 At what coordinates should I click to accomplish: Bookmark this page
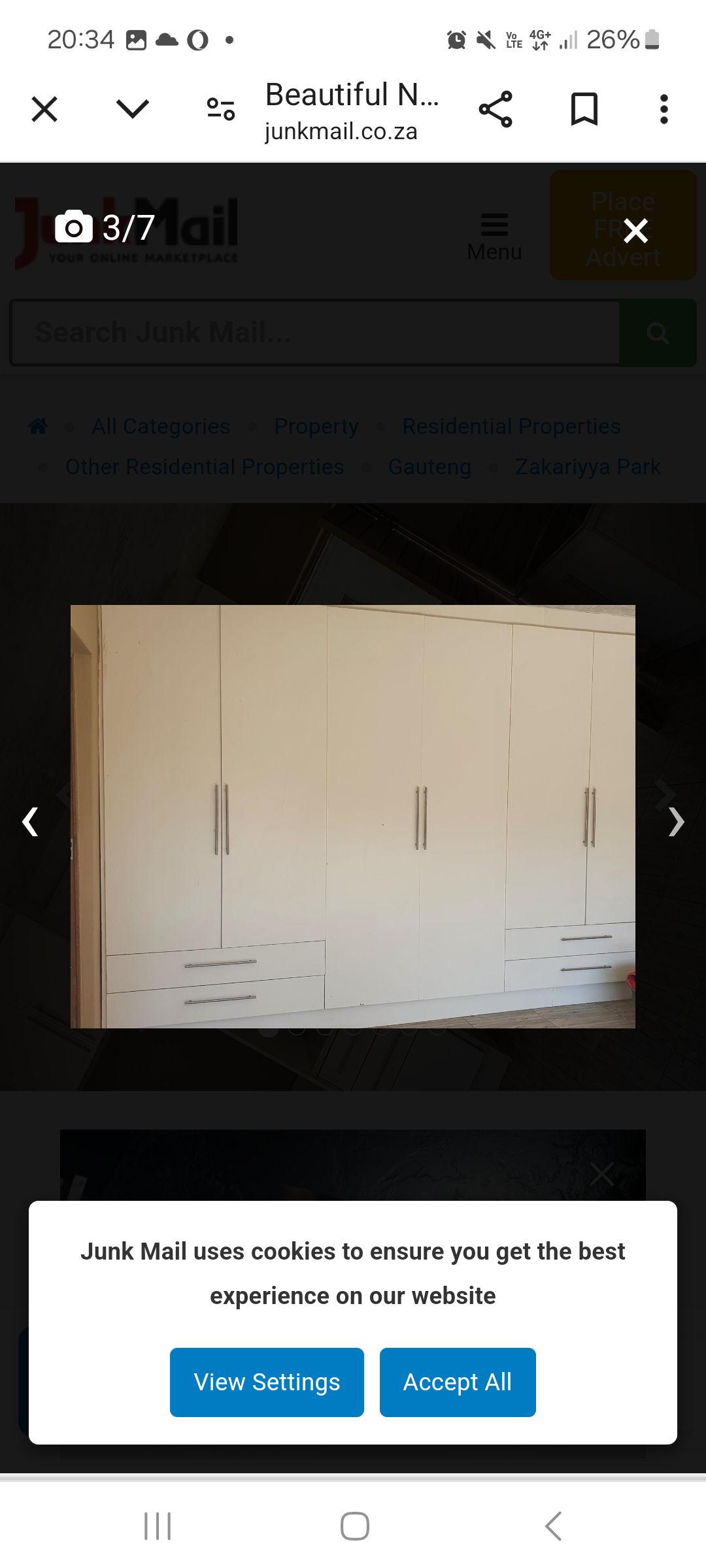click(x=584, y=109)
